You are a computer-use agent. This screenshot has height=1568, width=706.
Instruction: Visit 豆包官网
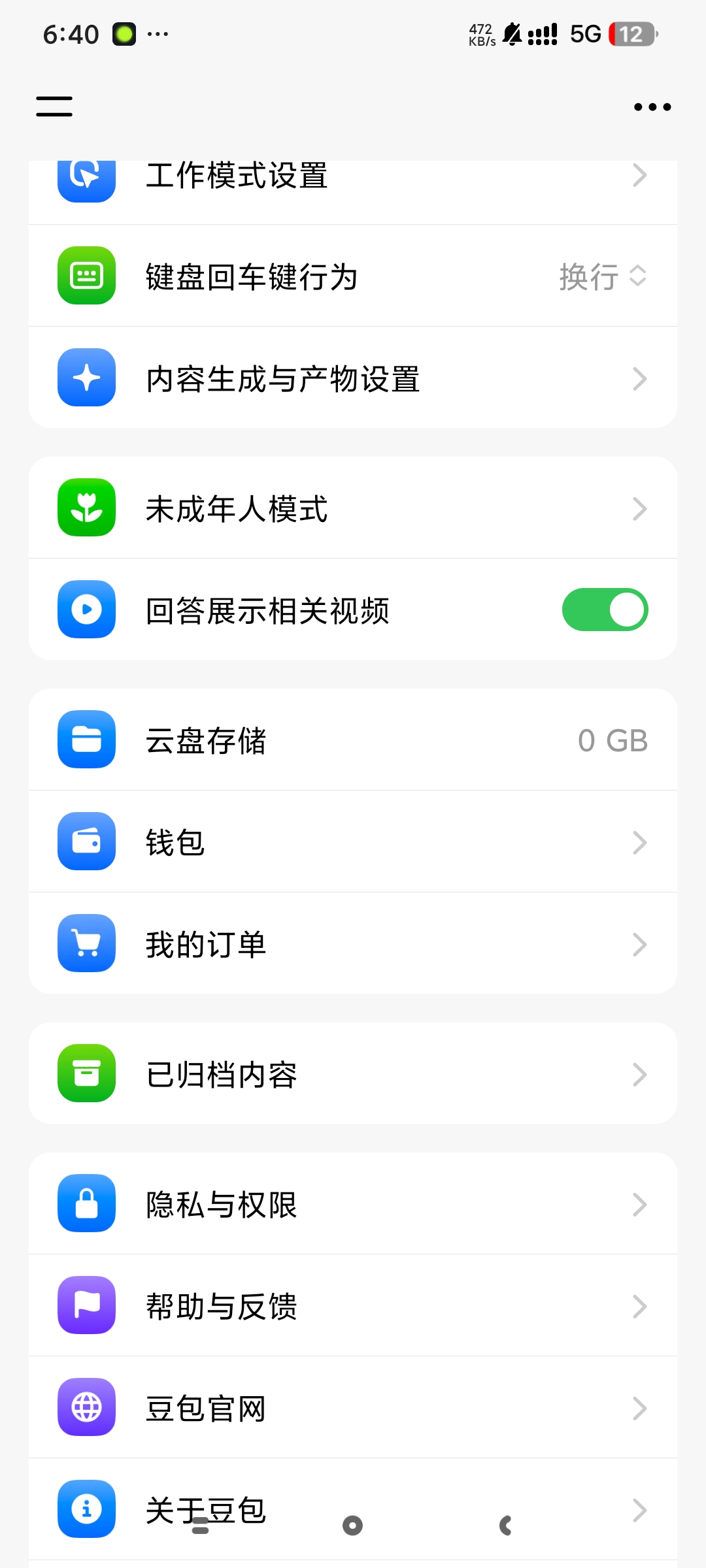pyautogui.click(x=353, y=1407)
